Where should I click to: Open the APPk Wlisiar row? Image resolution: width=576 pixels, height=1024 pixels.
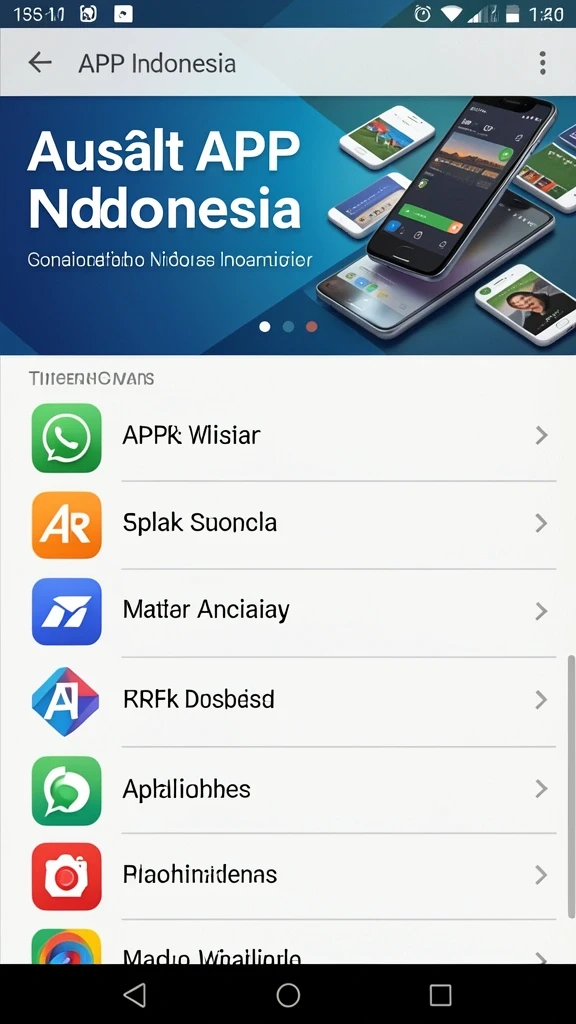288,436
